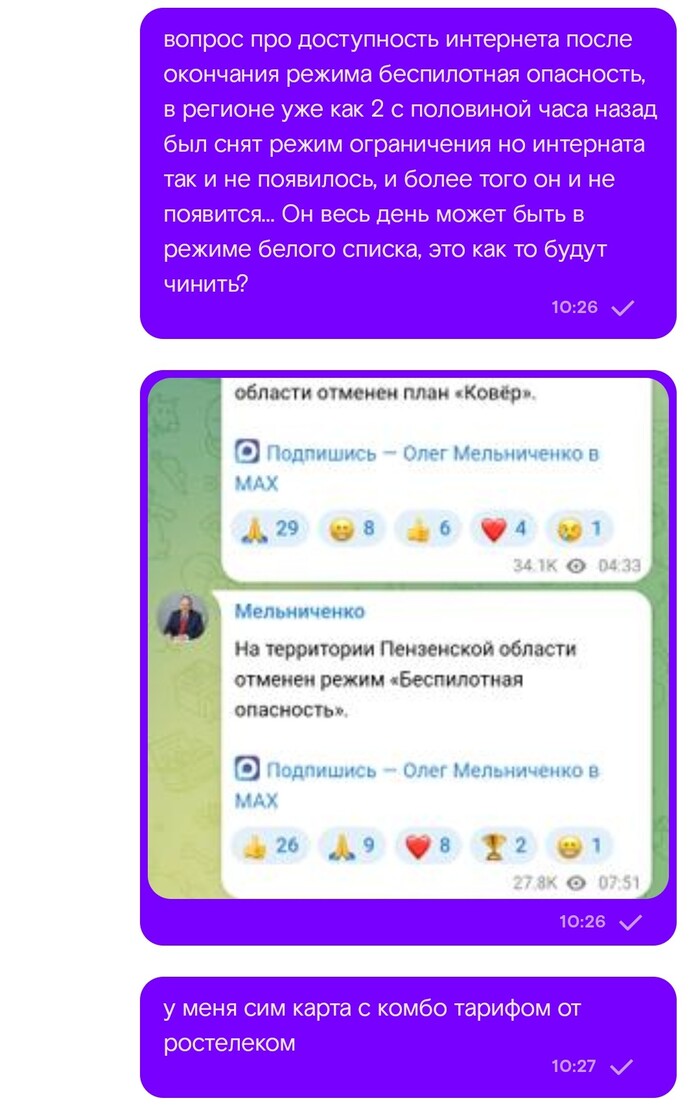Open the attached Telegram screenshot image
700x1107 pixels.
(408, 637)
